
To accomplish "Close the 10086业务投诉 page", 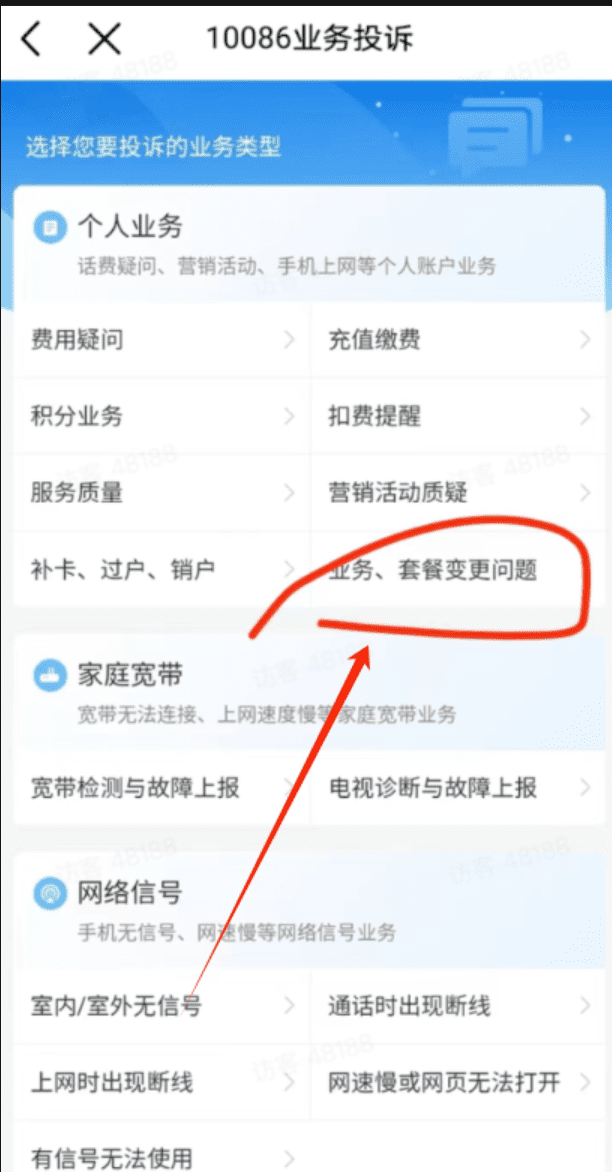I will point(103,39).
